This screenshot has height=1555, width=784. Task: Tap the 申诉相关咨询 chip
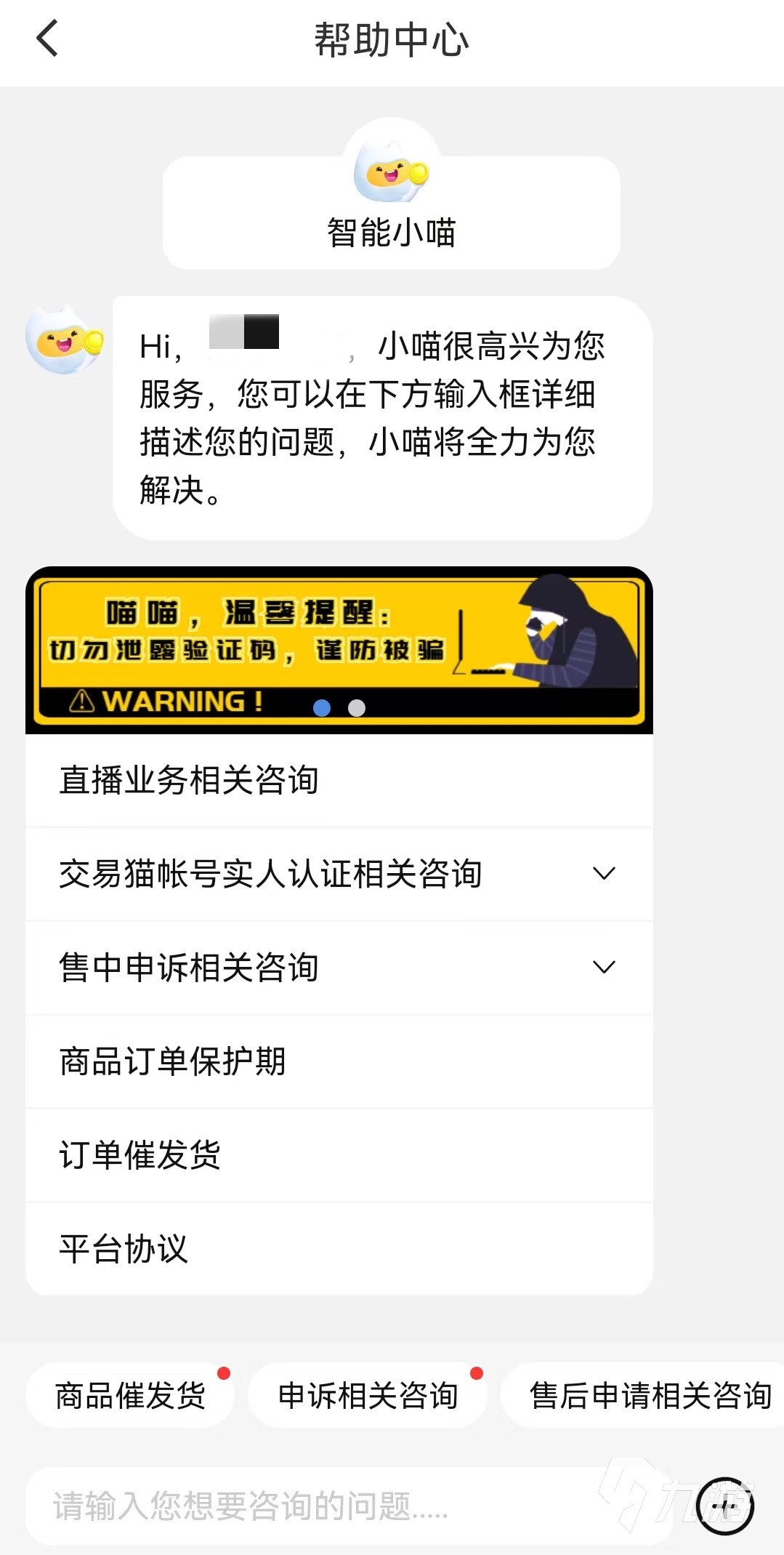click(x=368, y=1395)
